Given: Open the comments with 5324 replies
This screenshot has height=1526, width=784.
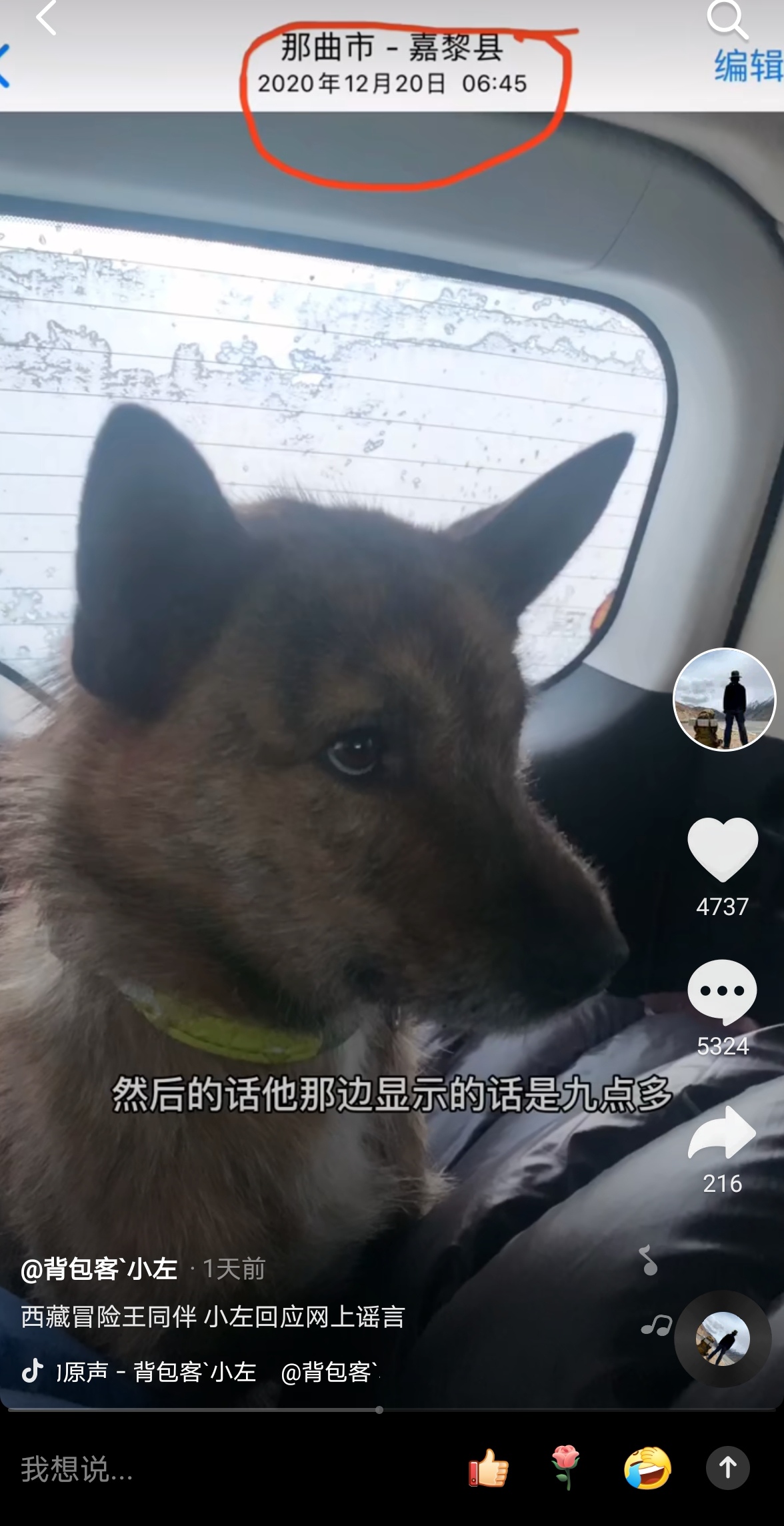Looking at the screenshot, I should pyautogui.click(x=723, y=991).
